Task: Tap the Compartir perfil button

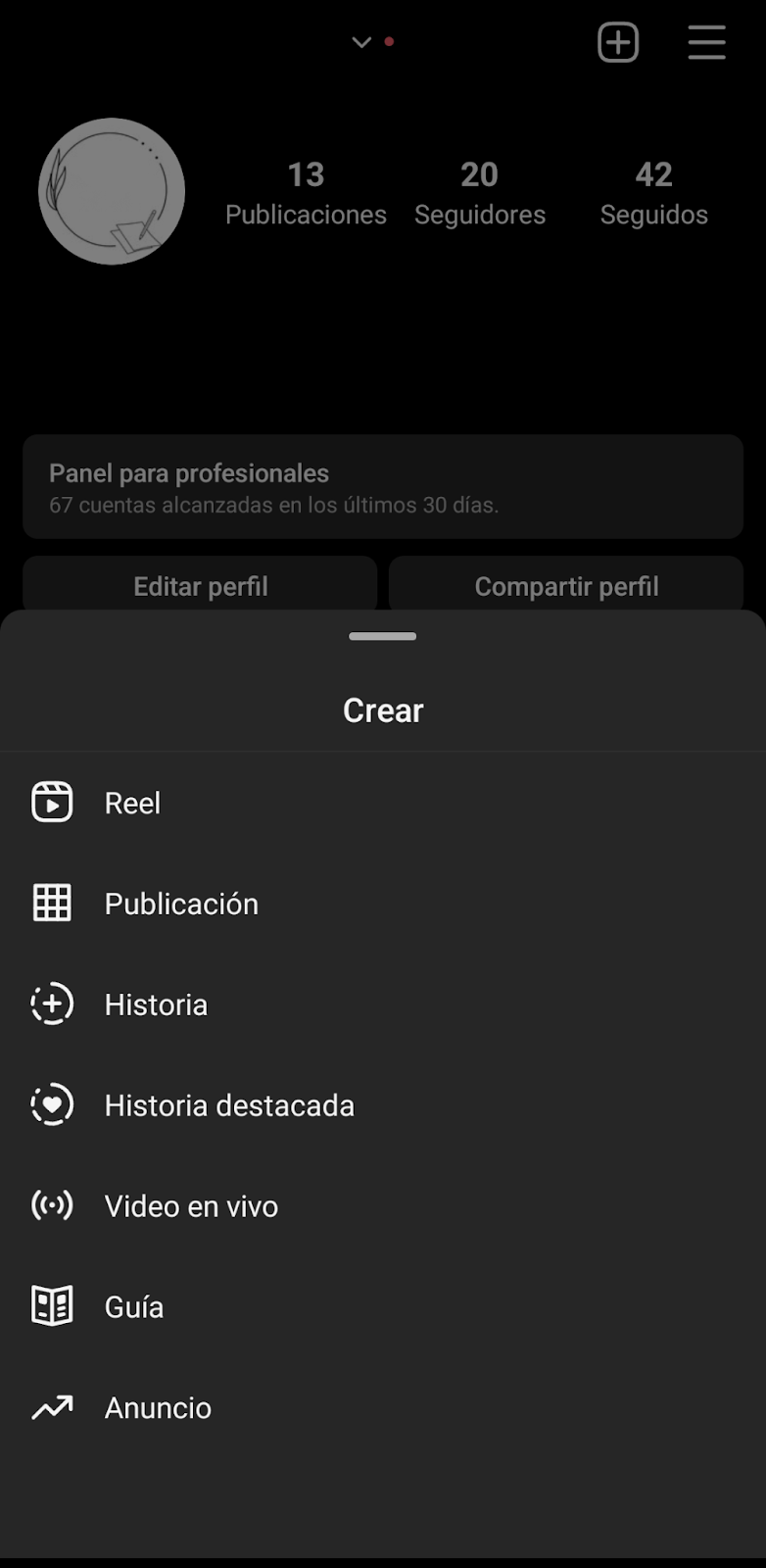Action: click(566, 585)
